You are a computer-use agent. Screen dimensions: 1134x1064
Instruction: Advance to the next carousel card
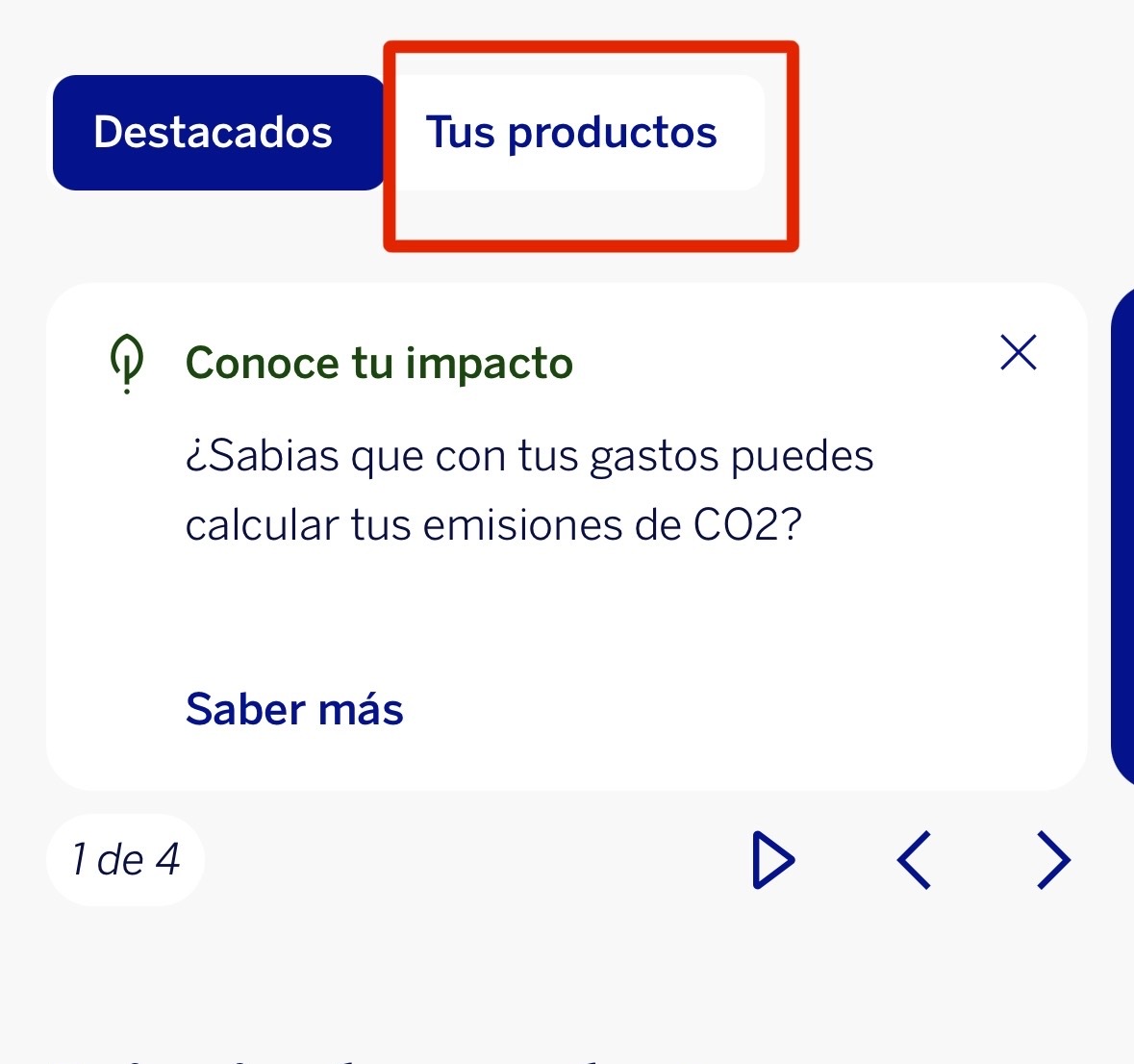1053,860
